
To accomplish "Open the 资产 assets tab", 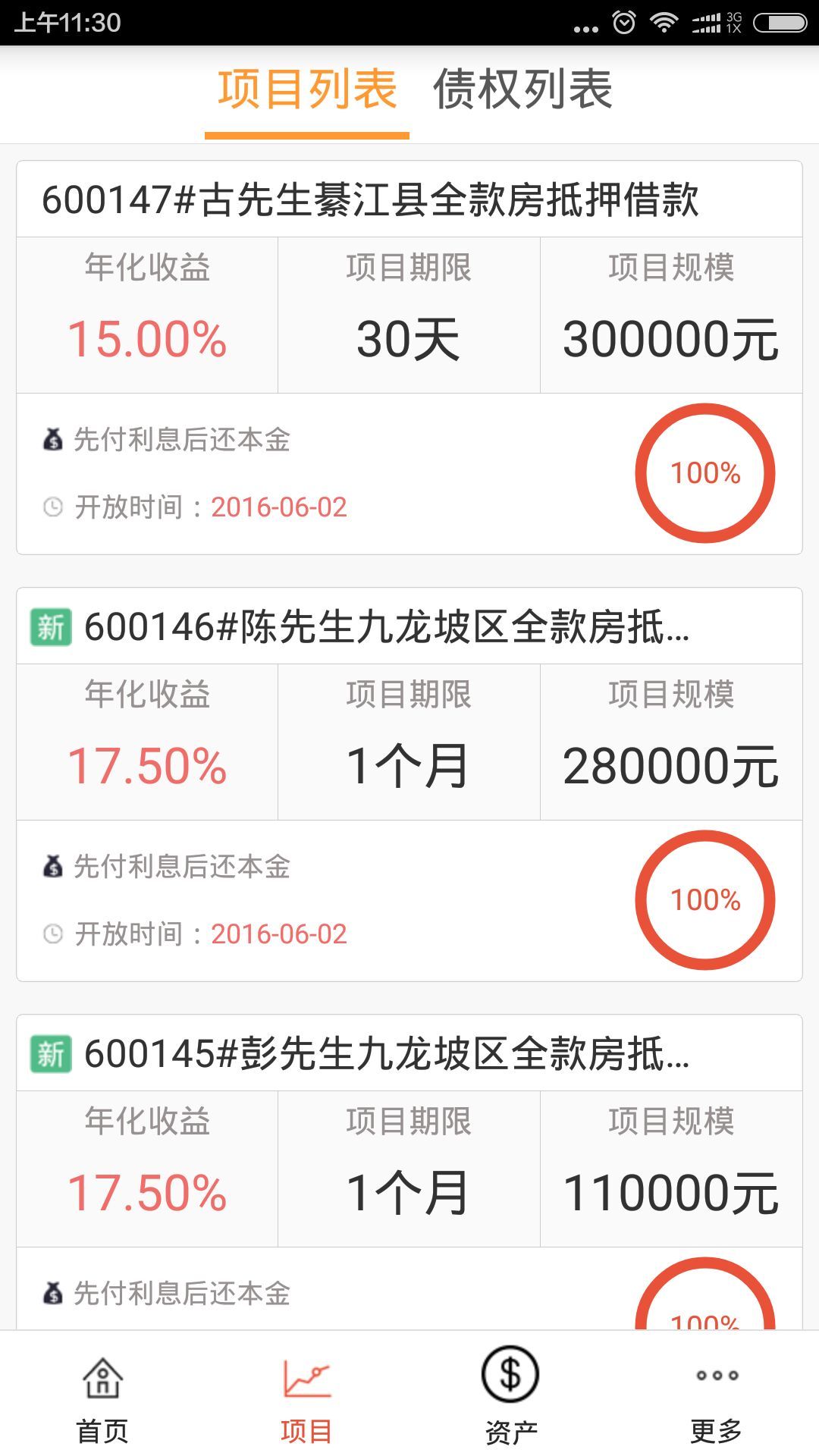I will click(x=511, y=1395).
